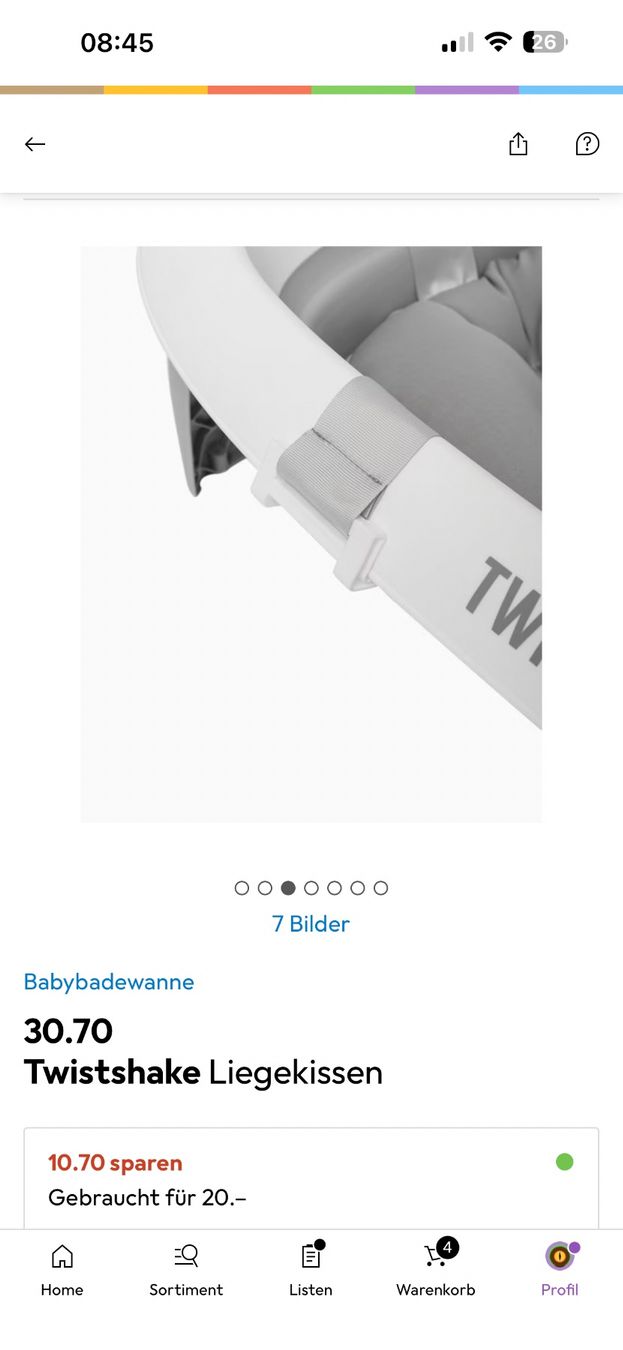Switch to the Home tab
The height and width of the screenshot is (1350, 623).
pos(62,1270)
